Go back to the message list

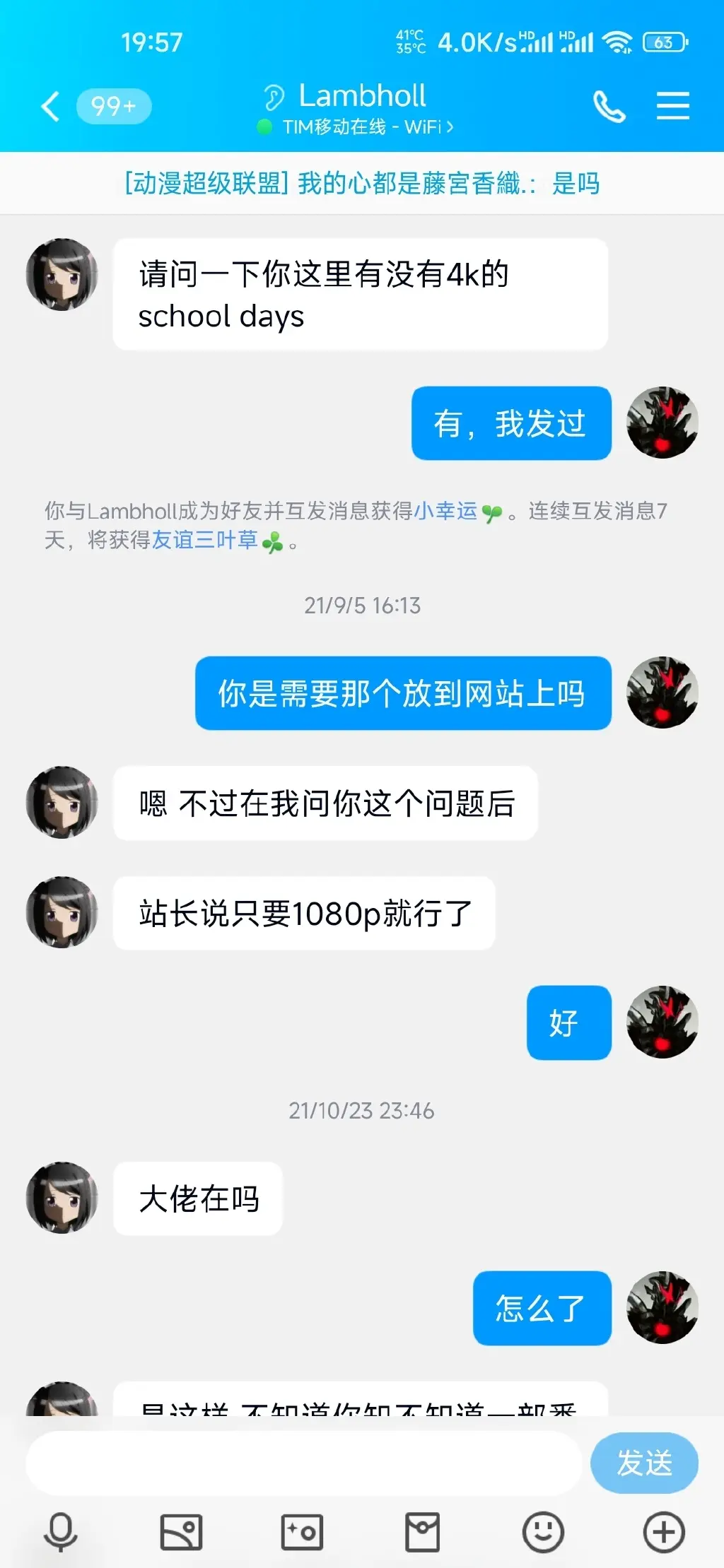51,107
